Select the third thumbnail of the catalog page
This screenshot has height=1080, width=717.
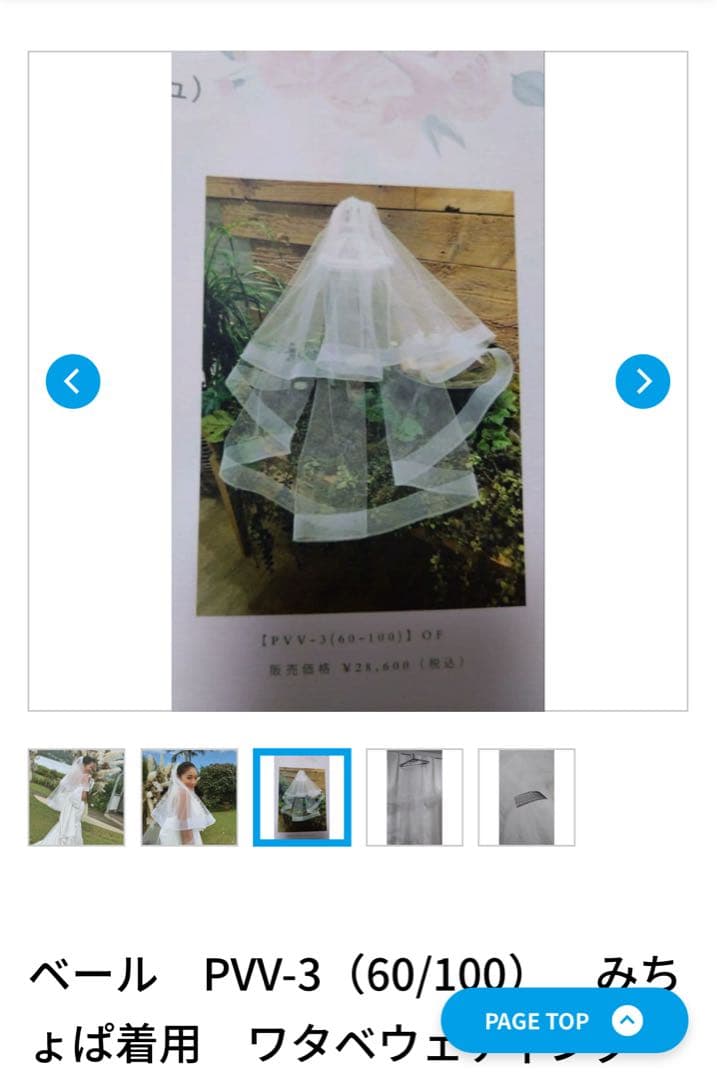[x=301, y=797]
